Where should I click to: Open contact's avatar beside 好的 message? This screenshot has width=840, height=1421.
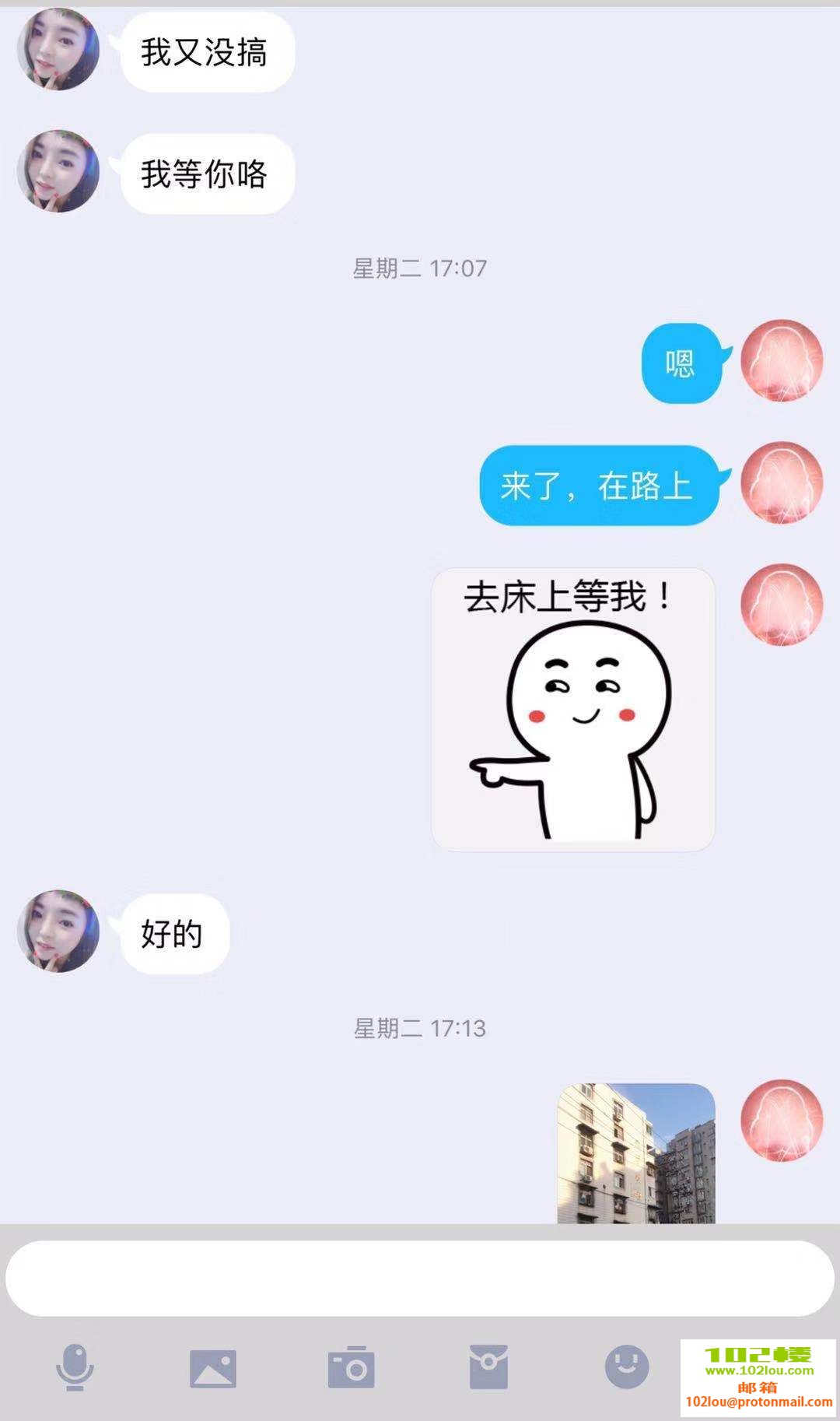[58, 932]
